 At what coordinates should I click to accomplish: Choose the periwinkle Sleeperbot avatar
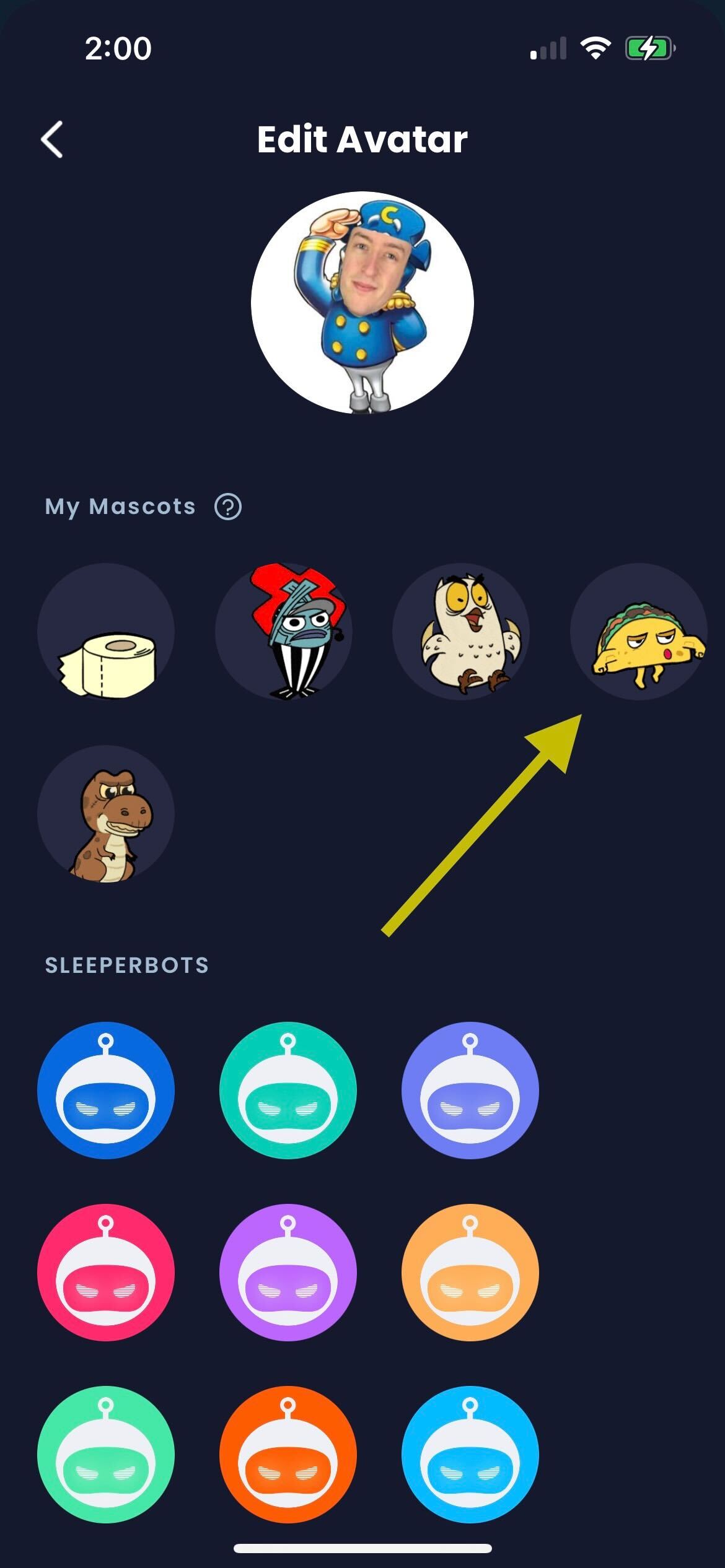point(470,1091)
